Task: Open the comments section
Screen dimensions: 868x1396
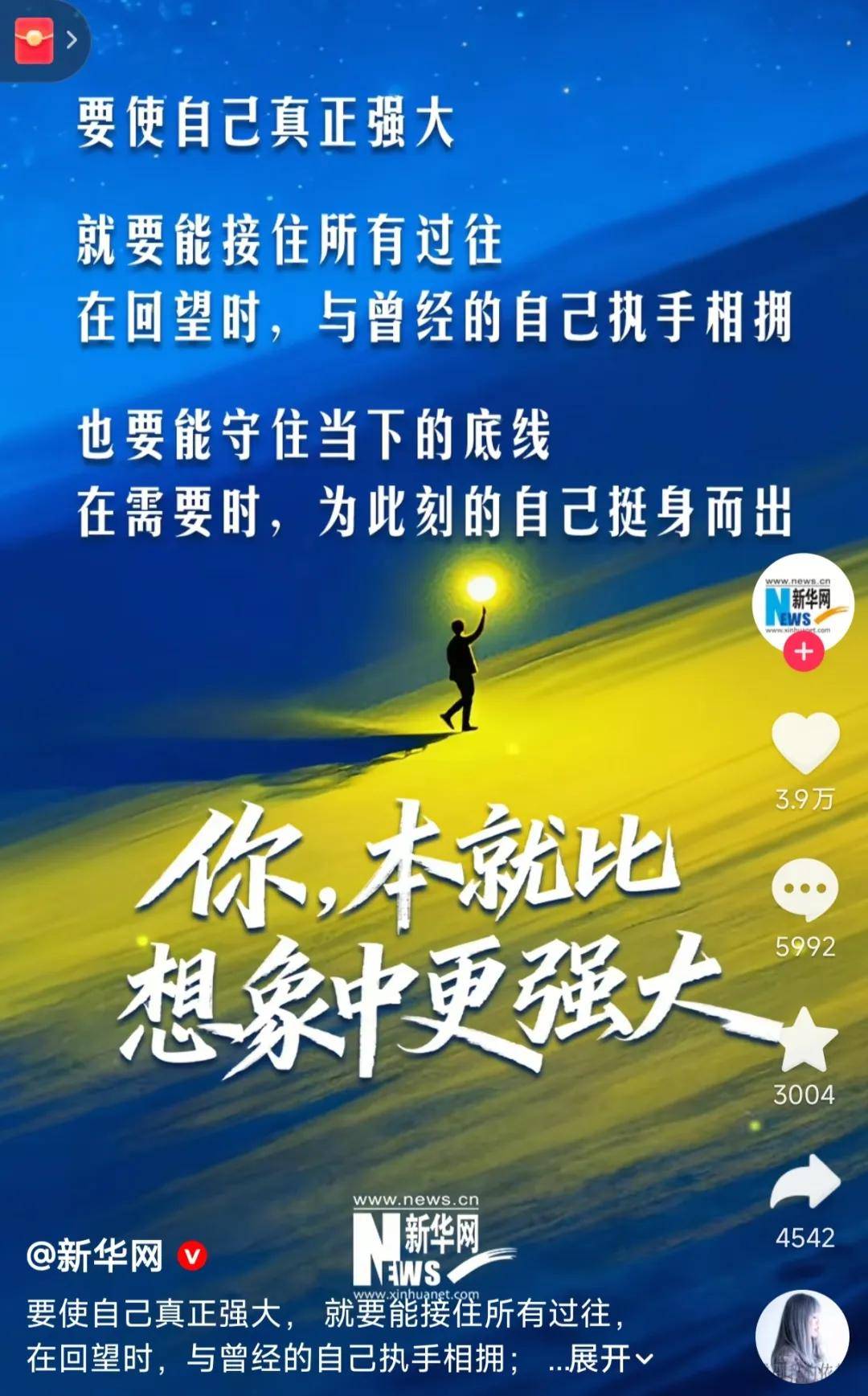Action: coord(805,890)
